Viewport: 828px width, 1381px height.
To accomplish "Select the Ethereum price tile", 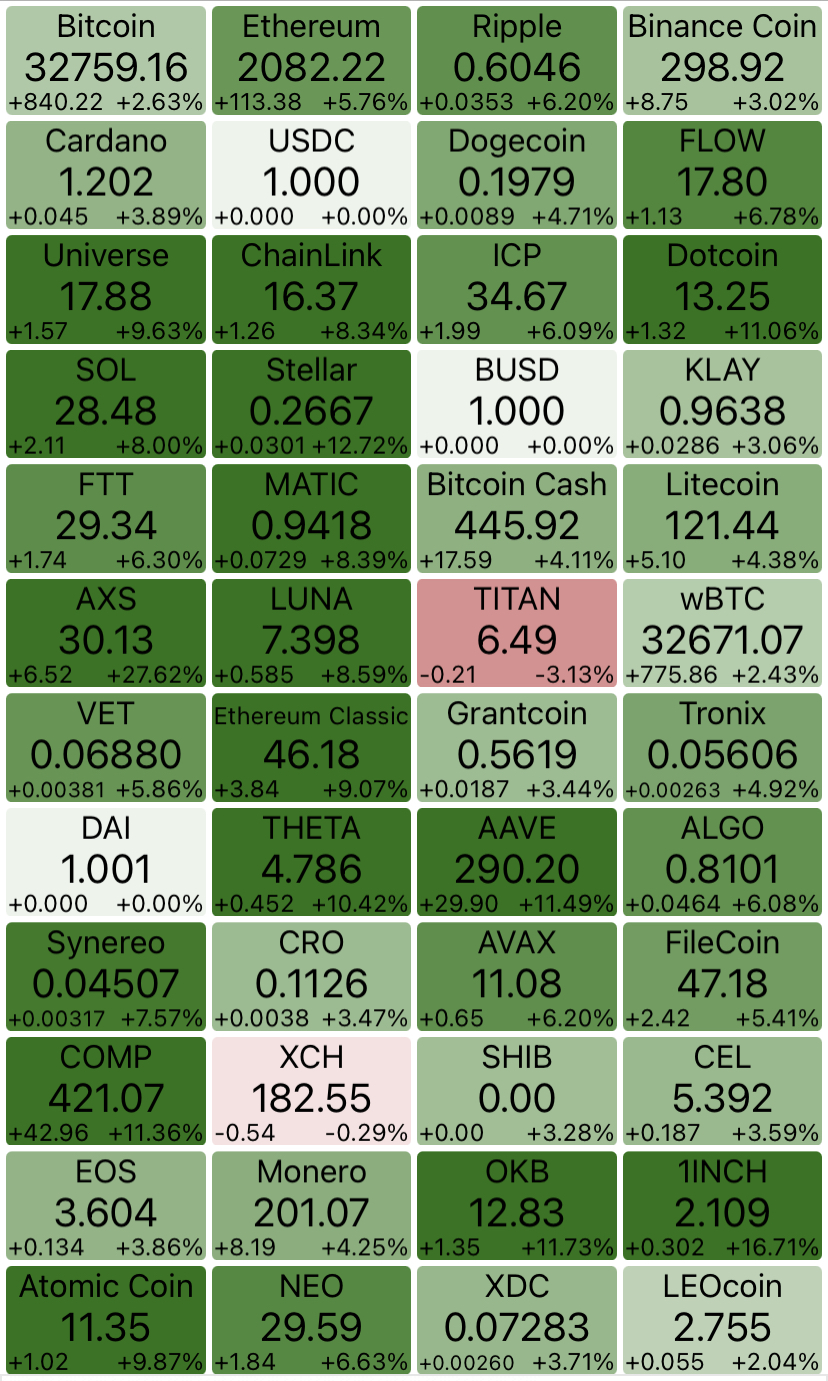I will [311, 60].
